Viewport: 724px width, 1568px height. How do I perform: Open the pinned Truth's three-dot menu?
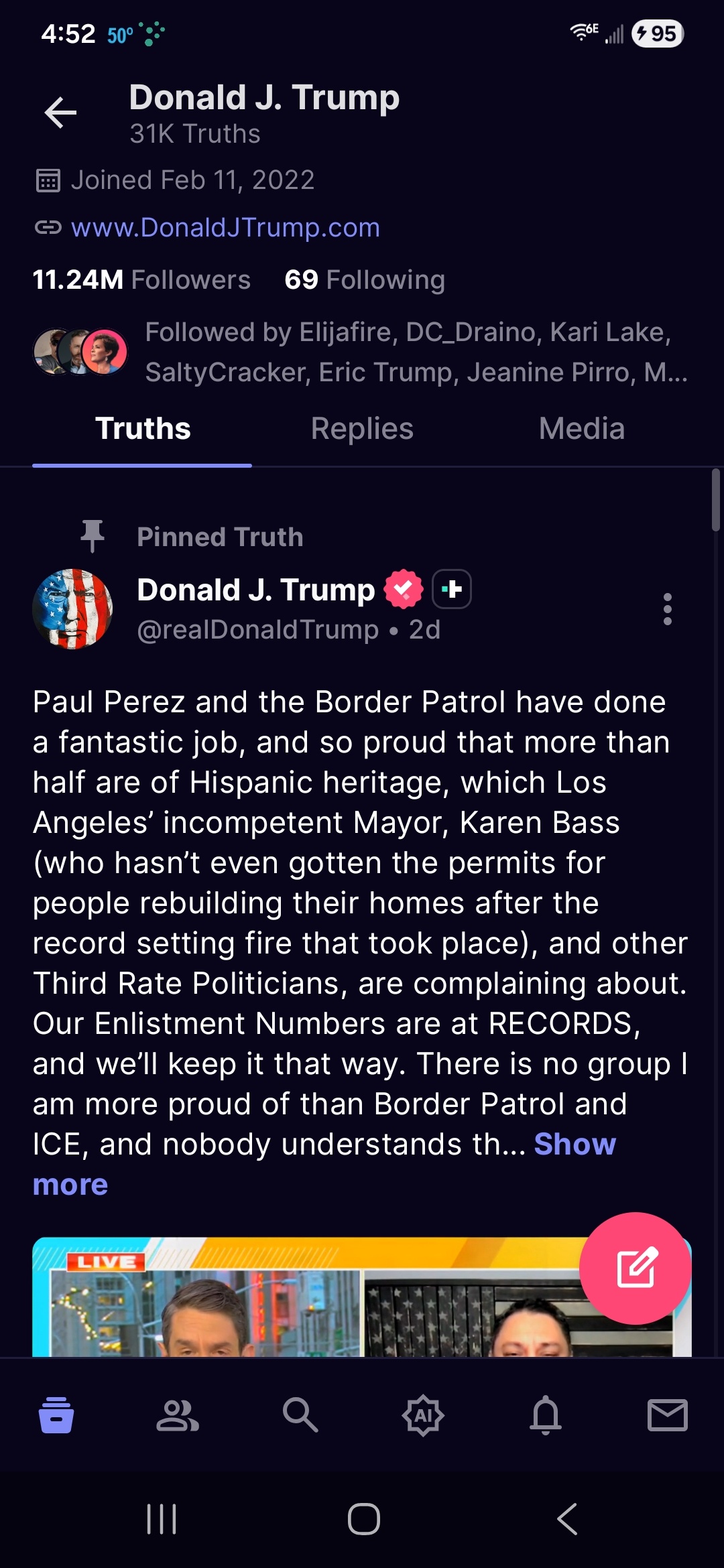tap(667, 609)
